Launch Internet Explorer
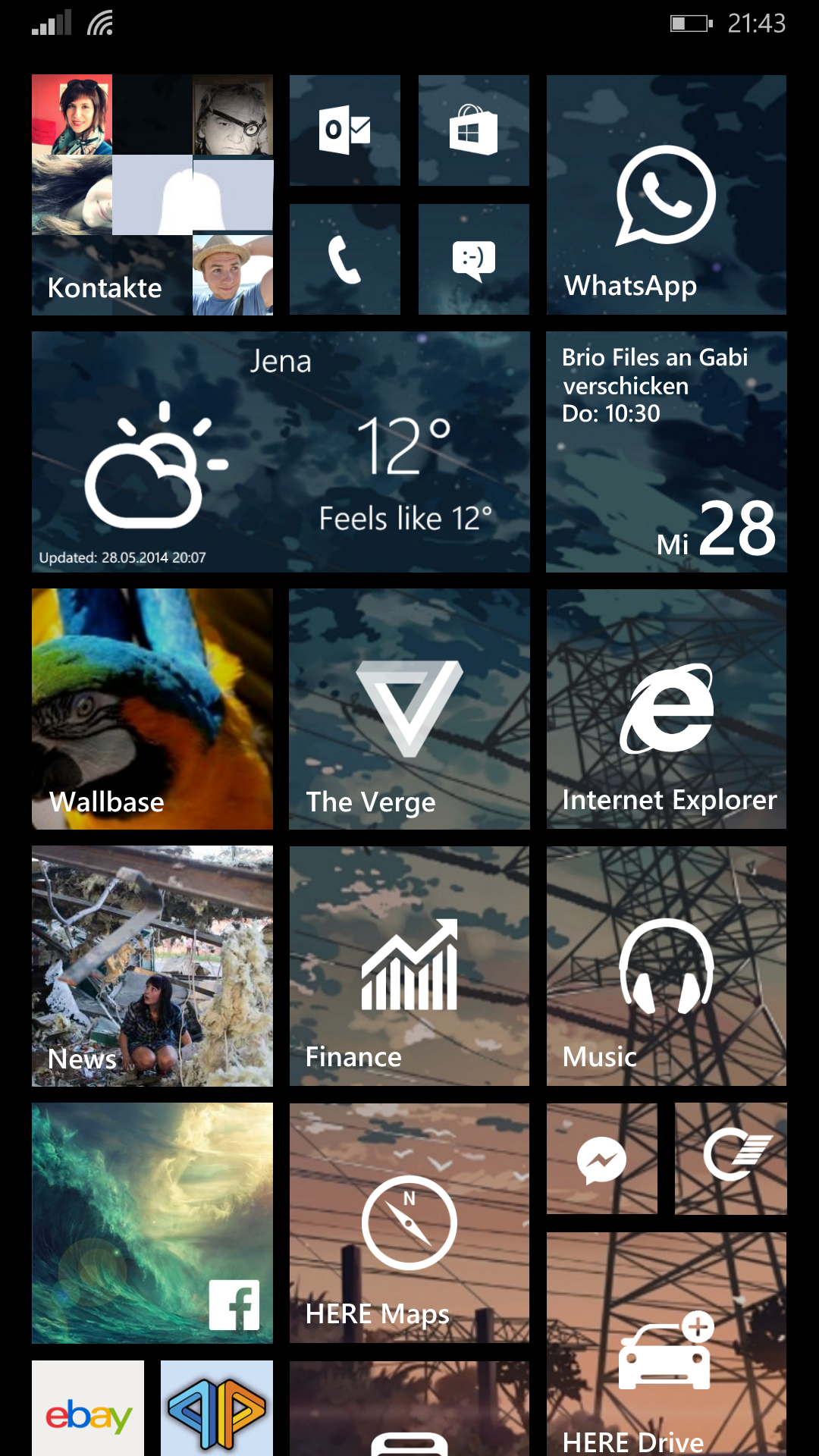 (666, 708)
